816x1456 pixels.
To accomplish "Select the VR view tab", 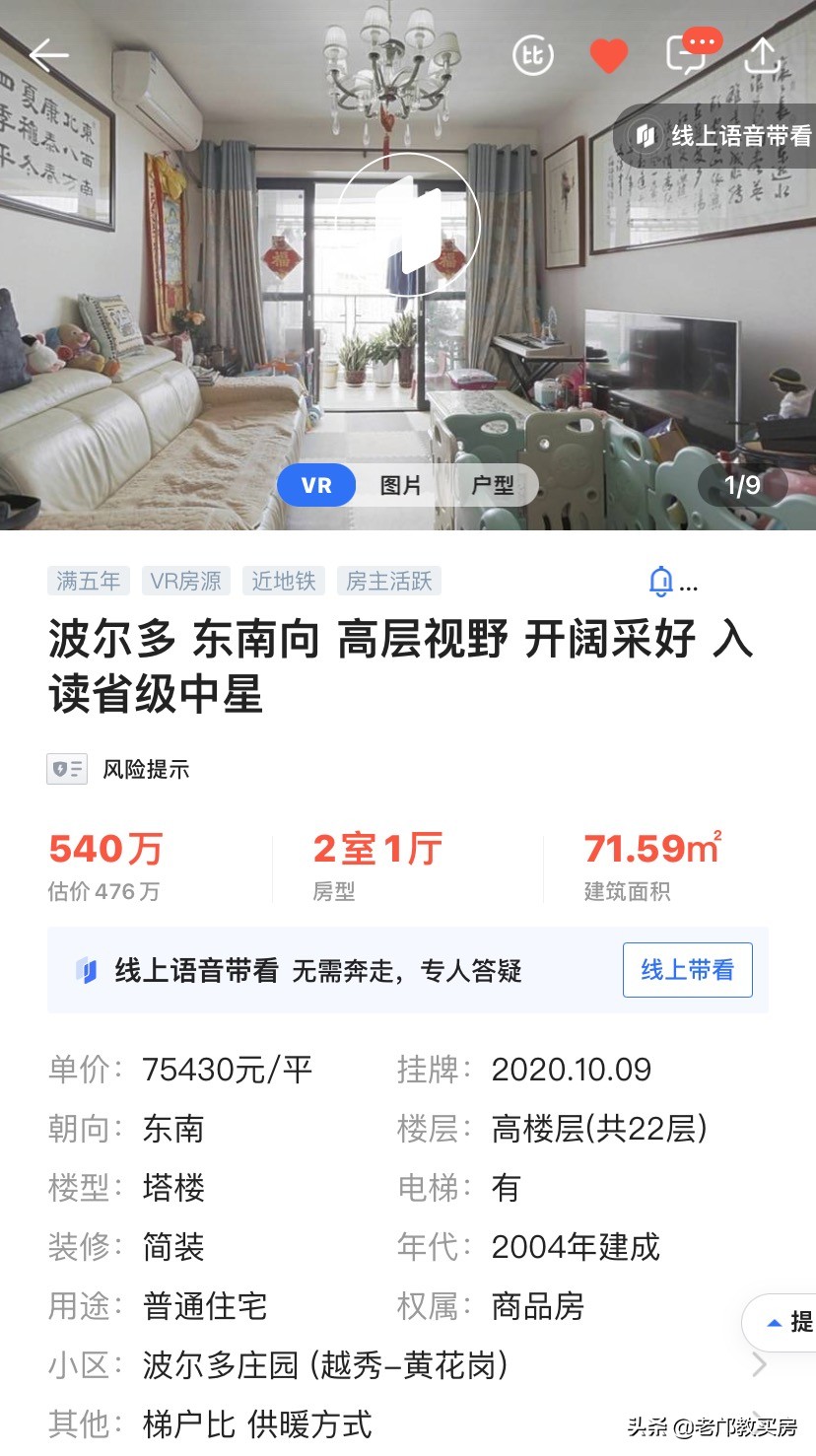I will [x=315, y=485].
